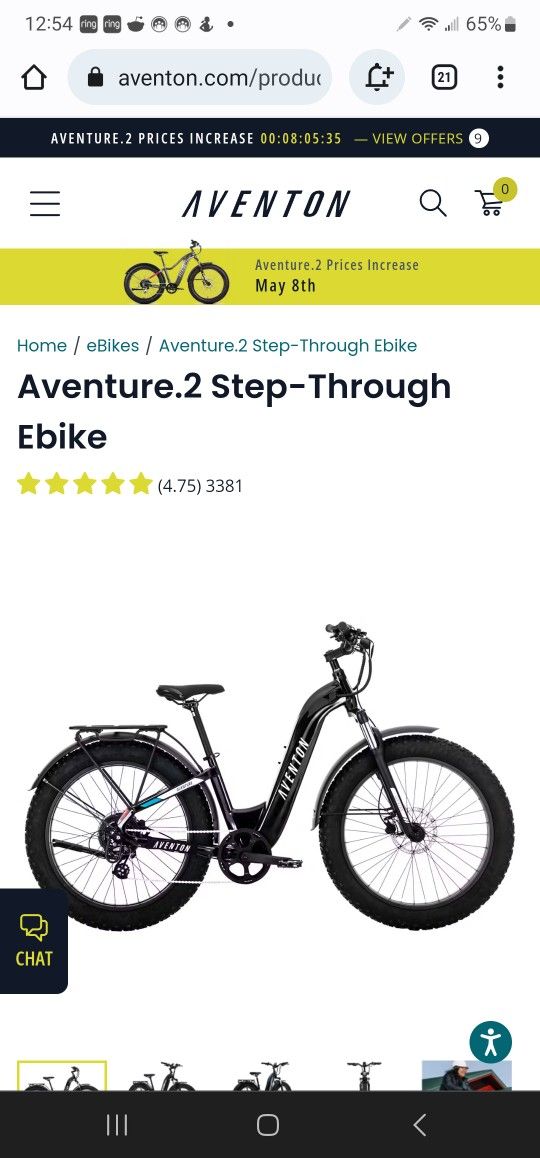
Task: Tap the Aventure.2 price increase banner
Action: tap(270, 276)
